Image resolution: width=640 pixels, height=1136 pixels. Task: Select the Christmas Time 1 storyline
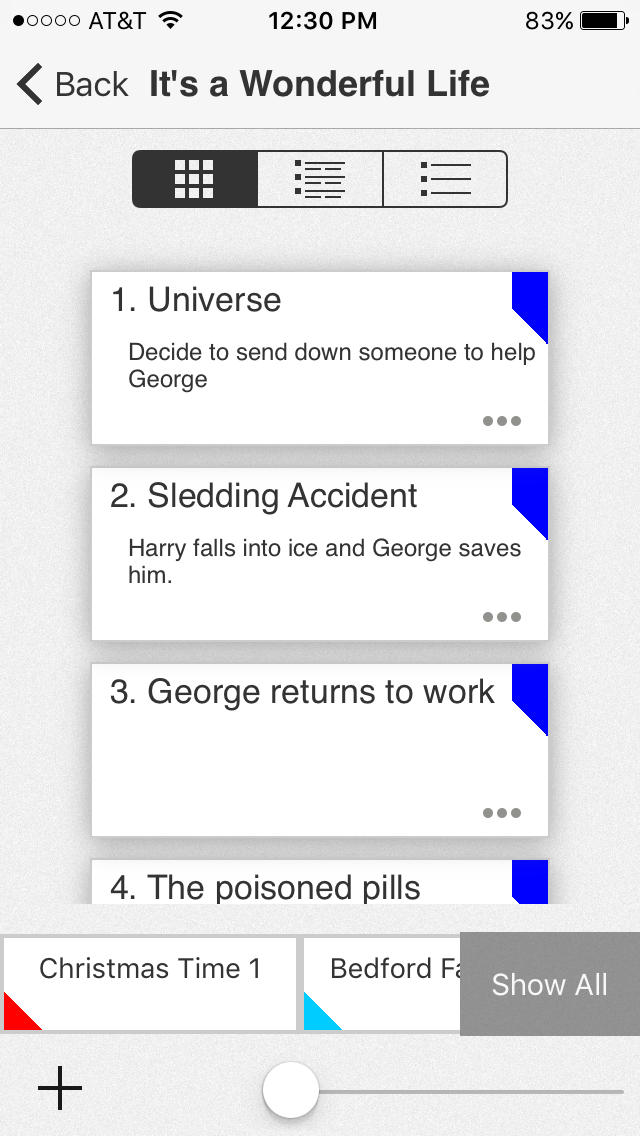point(150,982)
